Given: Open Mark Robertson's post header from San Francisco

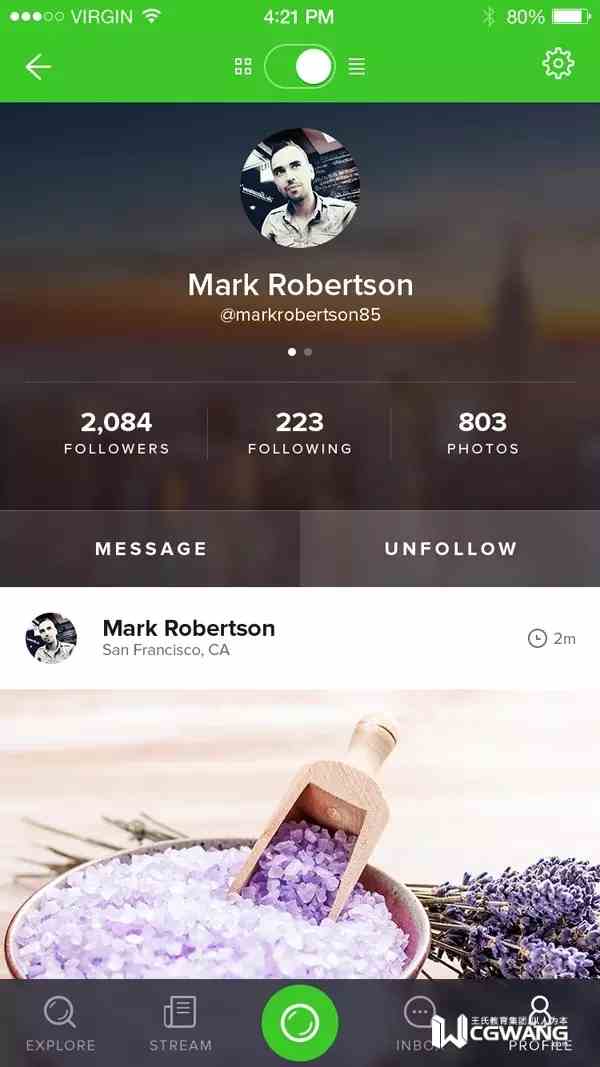Looking at the screenshot, I should 188,637.
